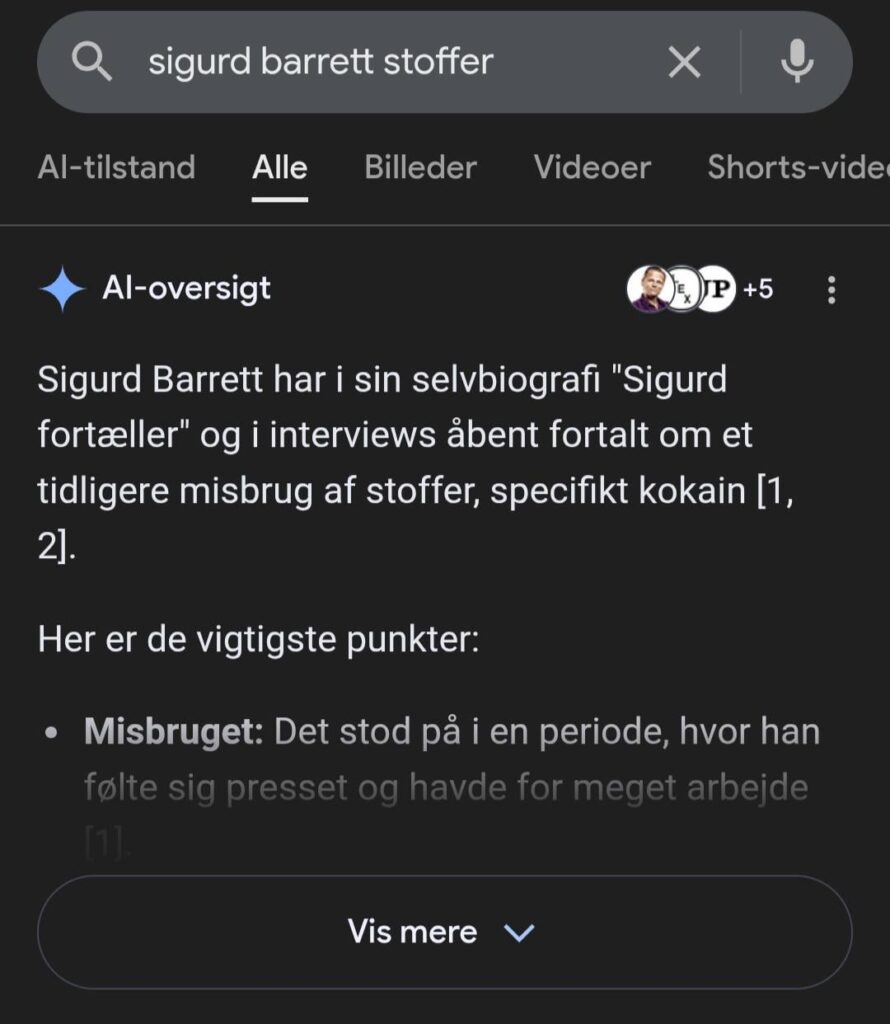This screenshot has height=1024, width=890.
Task: Open the AI-tilstand tab
Action: (x=116, y=167)
